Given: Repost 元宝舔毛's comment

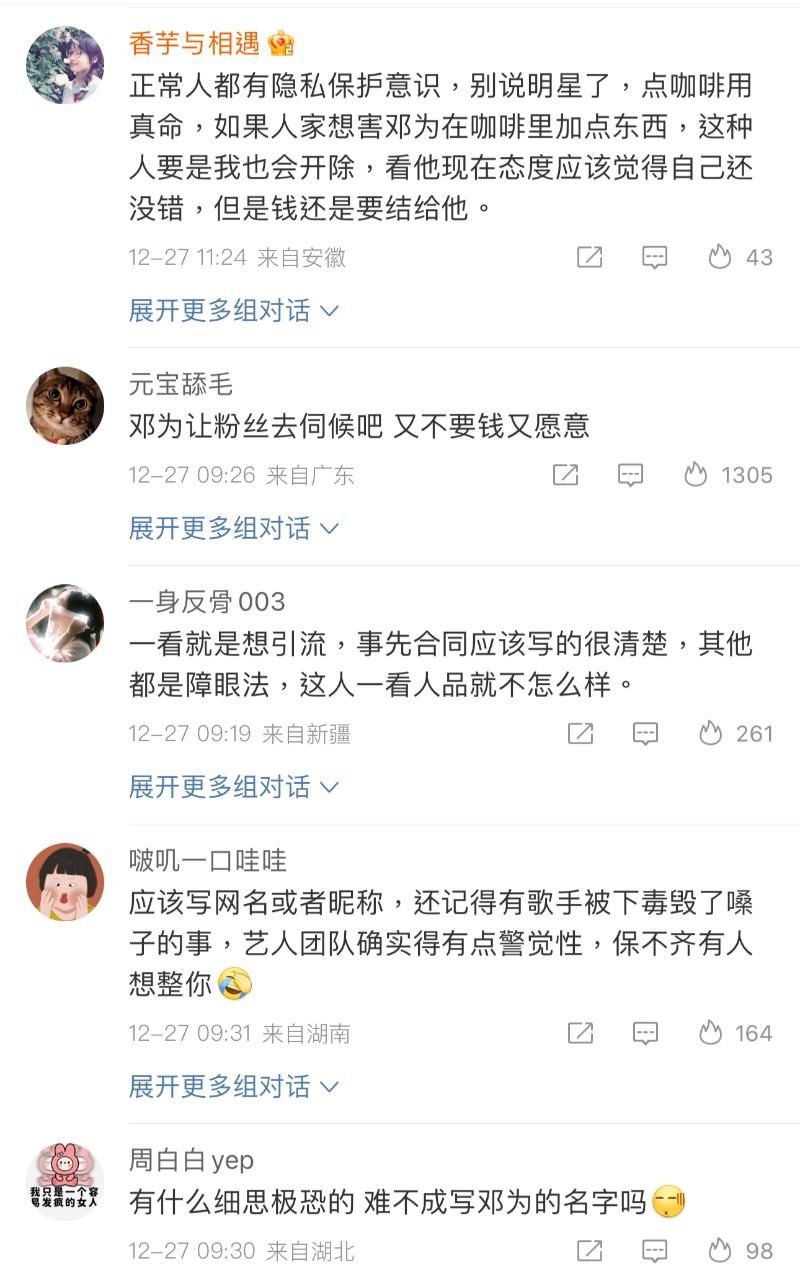Looking at the screenshot, I should pos(566,475).
